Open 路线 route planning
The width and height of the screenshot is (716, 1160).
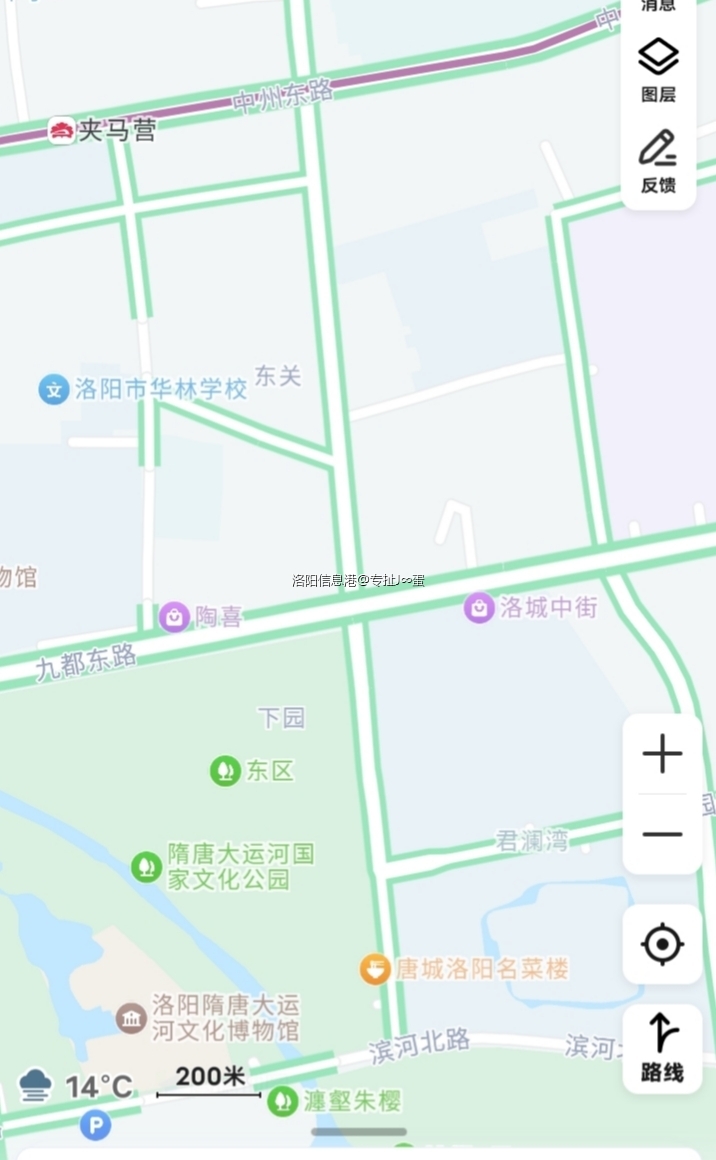pyautogui.click(x=662, y=1048)
